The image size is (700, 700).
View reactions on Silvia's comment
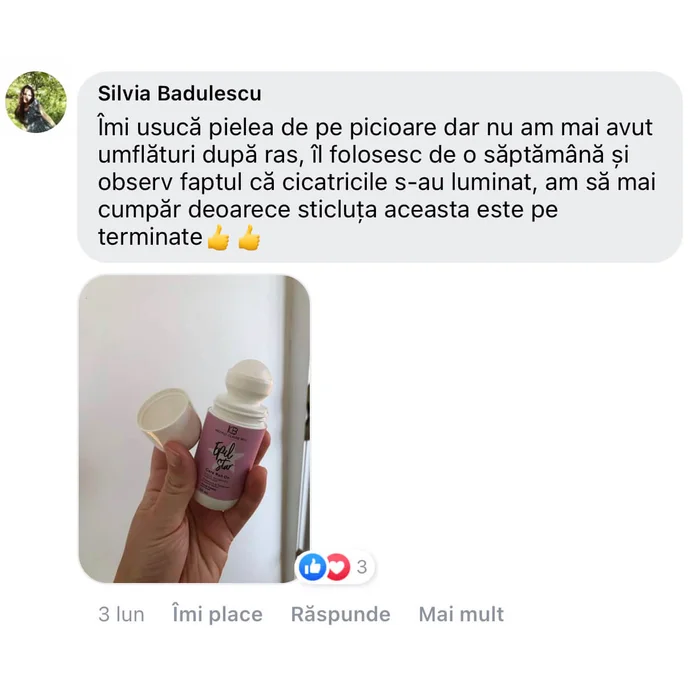[335, 568]
